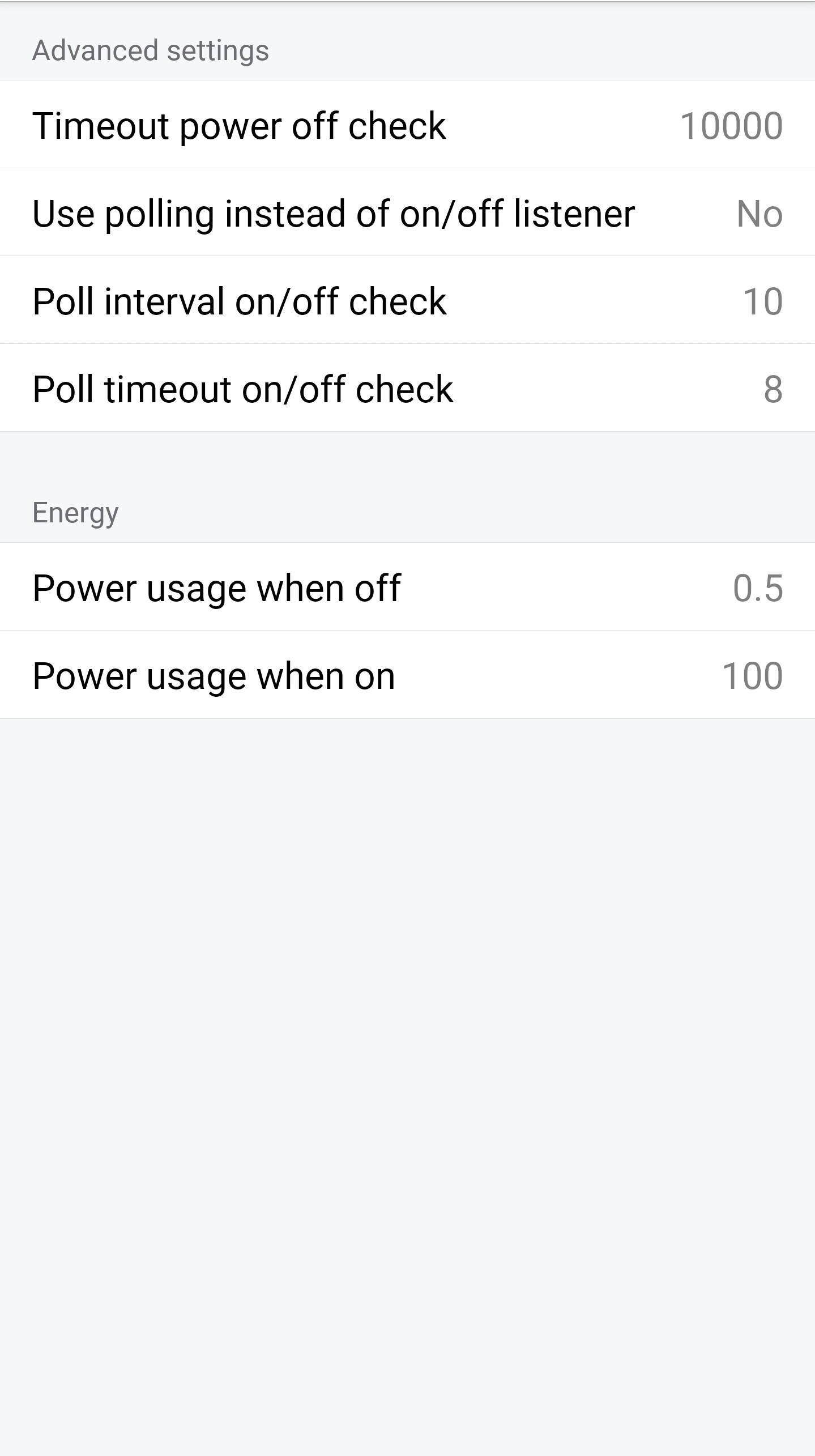Modify Power usage when on value
815x1456 pixels.
tap(407, 675)
